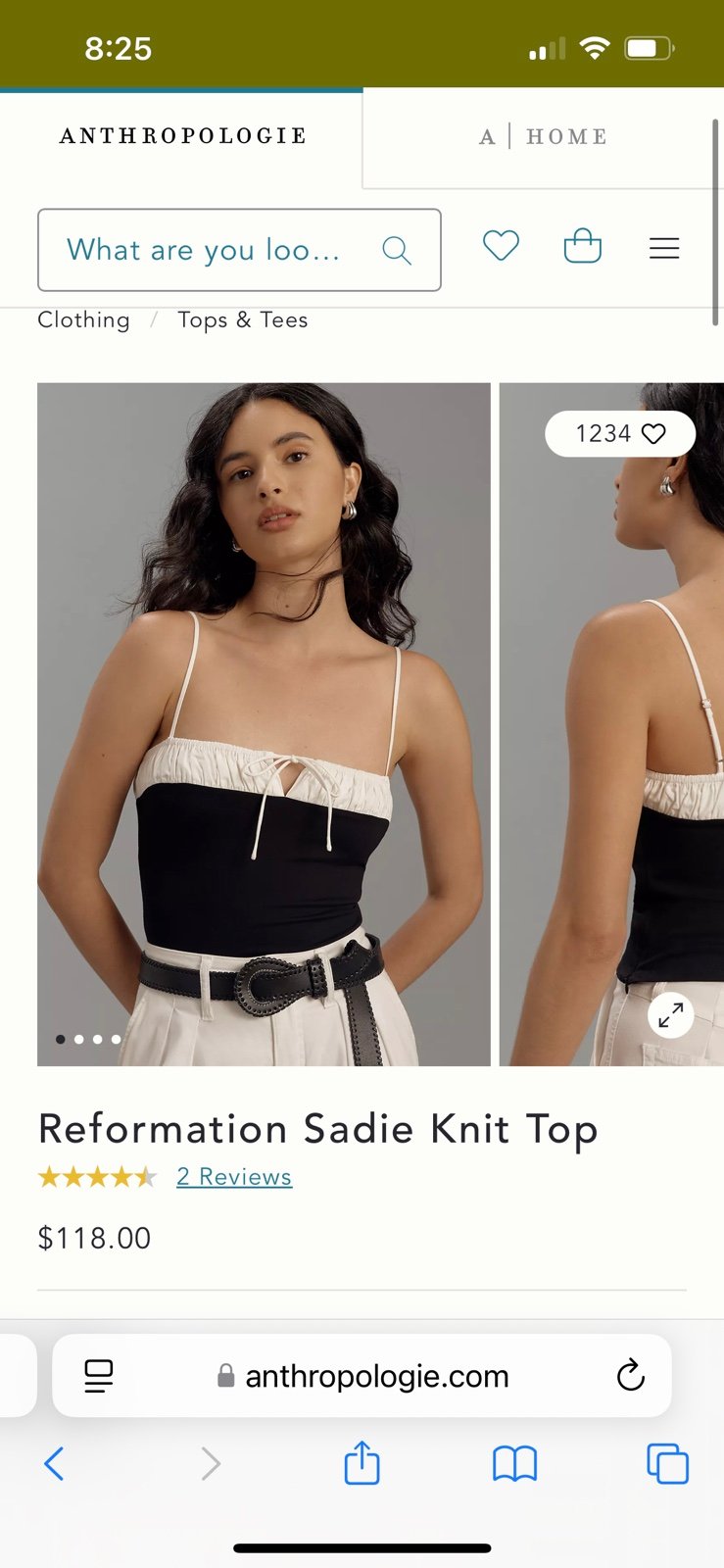The width and height of the screenshot is (724, 1568).
Task: Open Safari page settings menu
Action: pyautogui.click(x=99, y=1376)
